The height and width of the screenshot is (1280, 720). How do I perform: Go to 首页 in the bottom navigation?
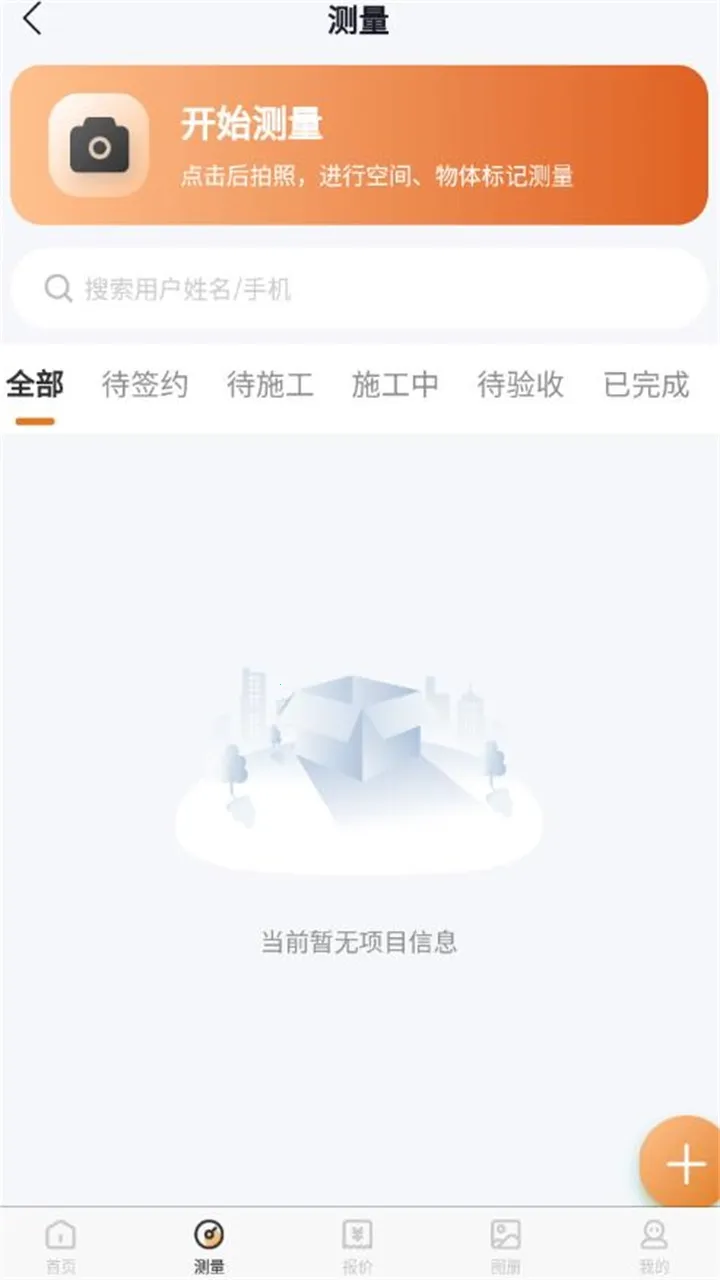pos(61,1244)
